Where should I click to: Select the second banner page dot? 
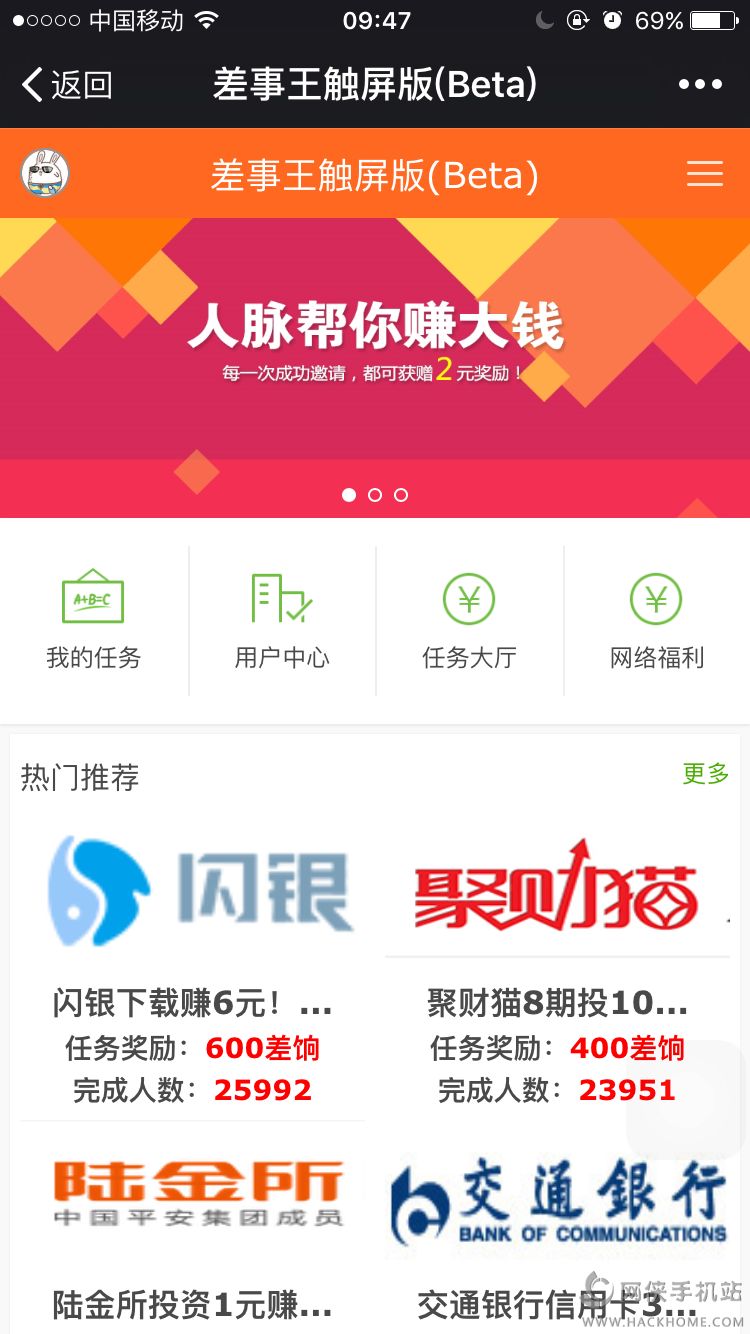tap(375, 495)
